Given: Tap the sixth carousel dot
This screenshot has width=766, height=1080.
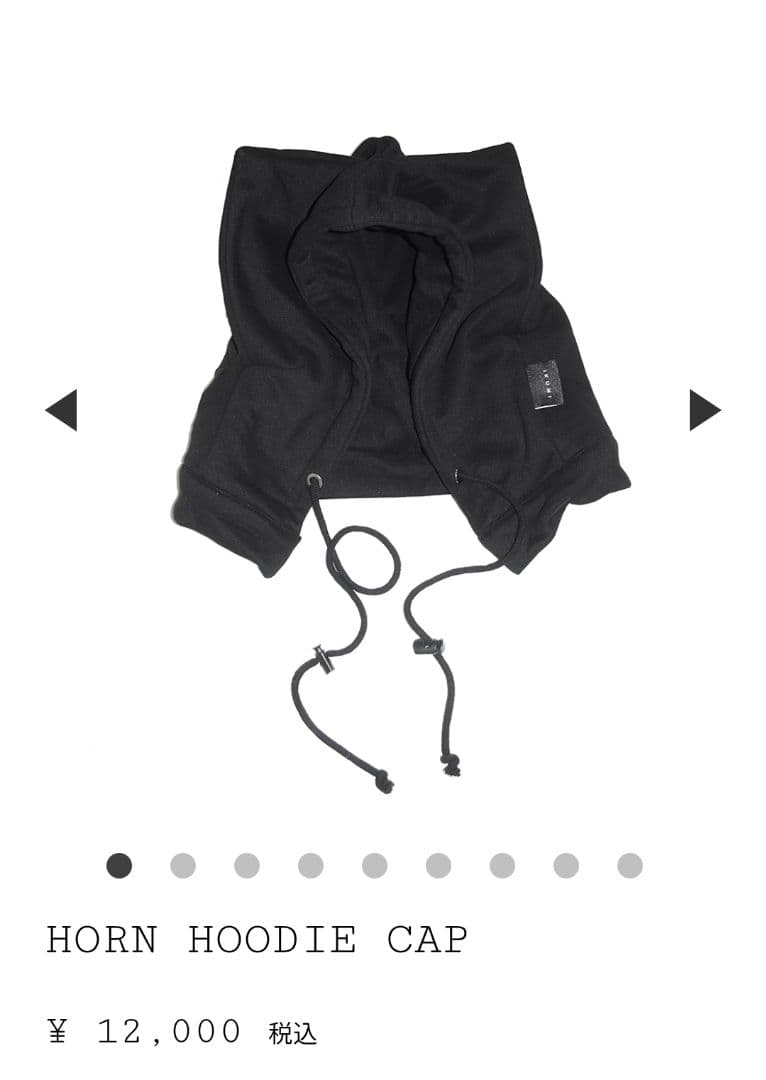Looking at the screenshot, I should [x=438, y=866].
